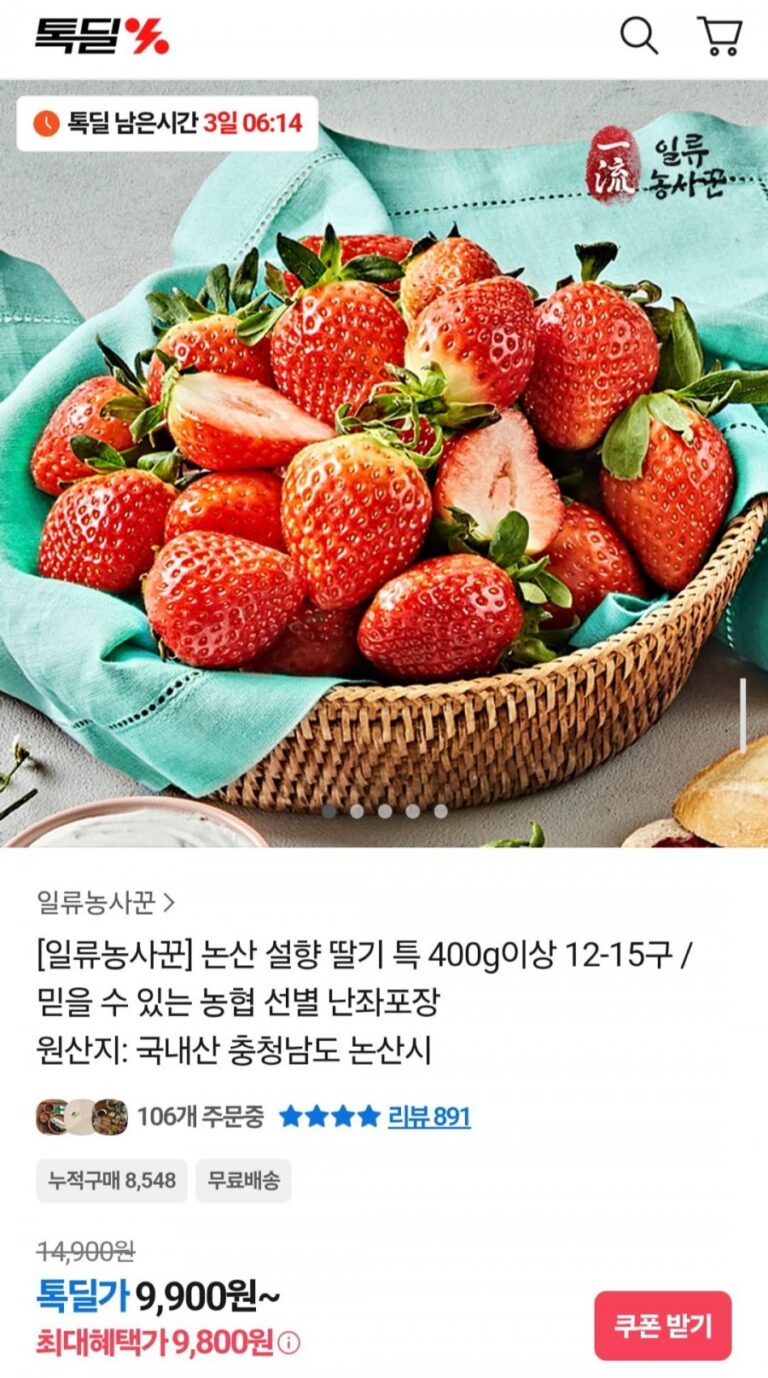Open the search magnifier icon

(639, 36)
